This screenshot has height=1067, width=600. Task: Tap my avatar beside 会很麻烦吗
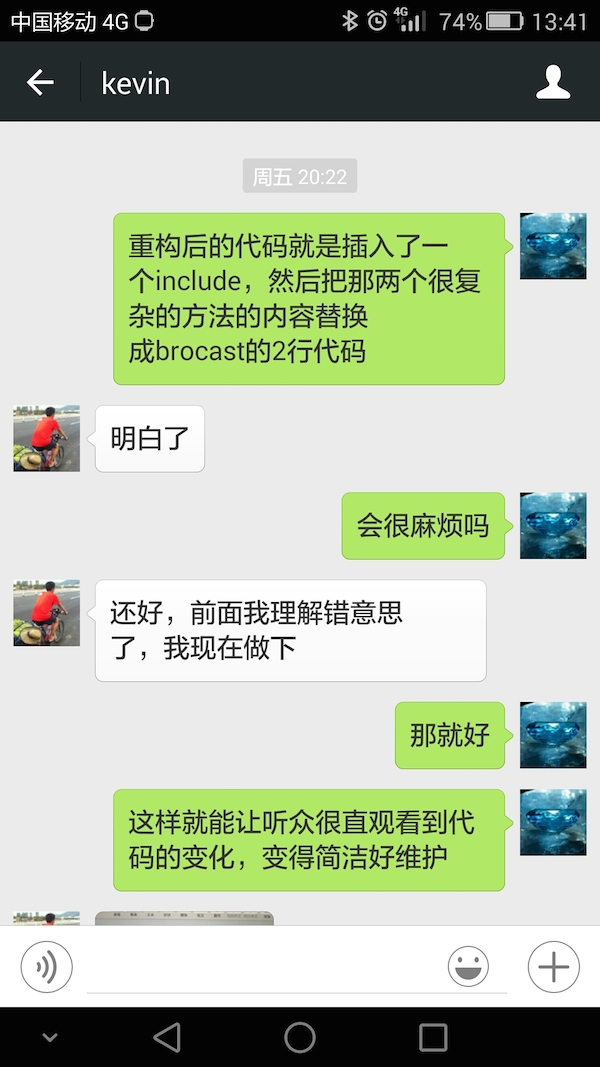point(553,525)
